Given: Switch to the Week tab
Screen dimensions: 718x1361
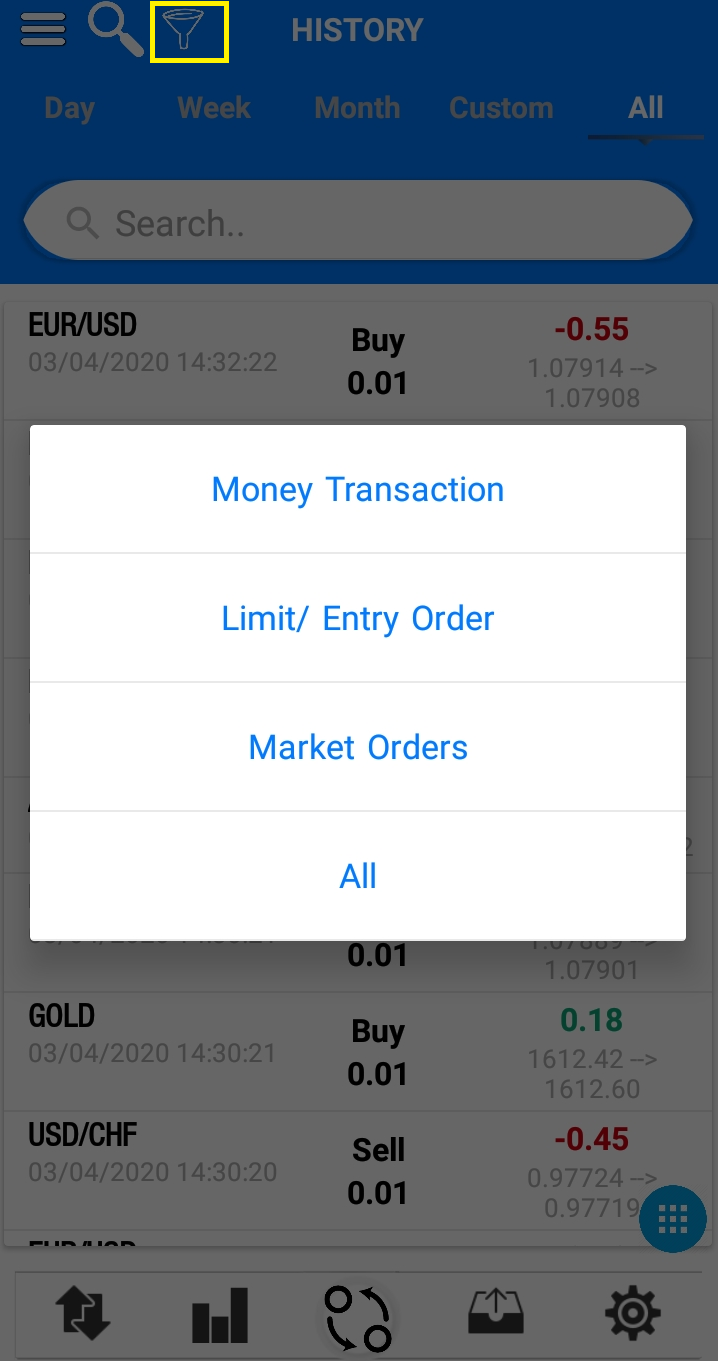Looking at the screenshot, I should 214,108.
